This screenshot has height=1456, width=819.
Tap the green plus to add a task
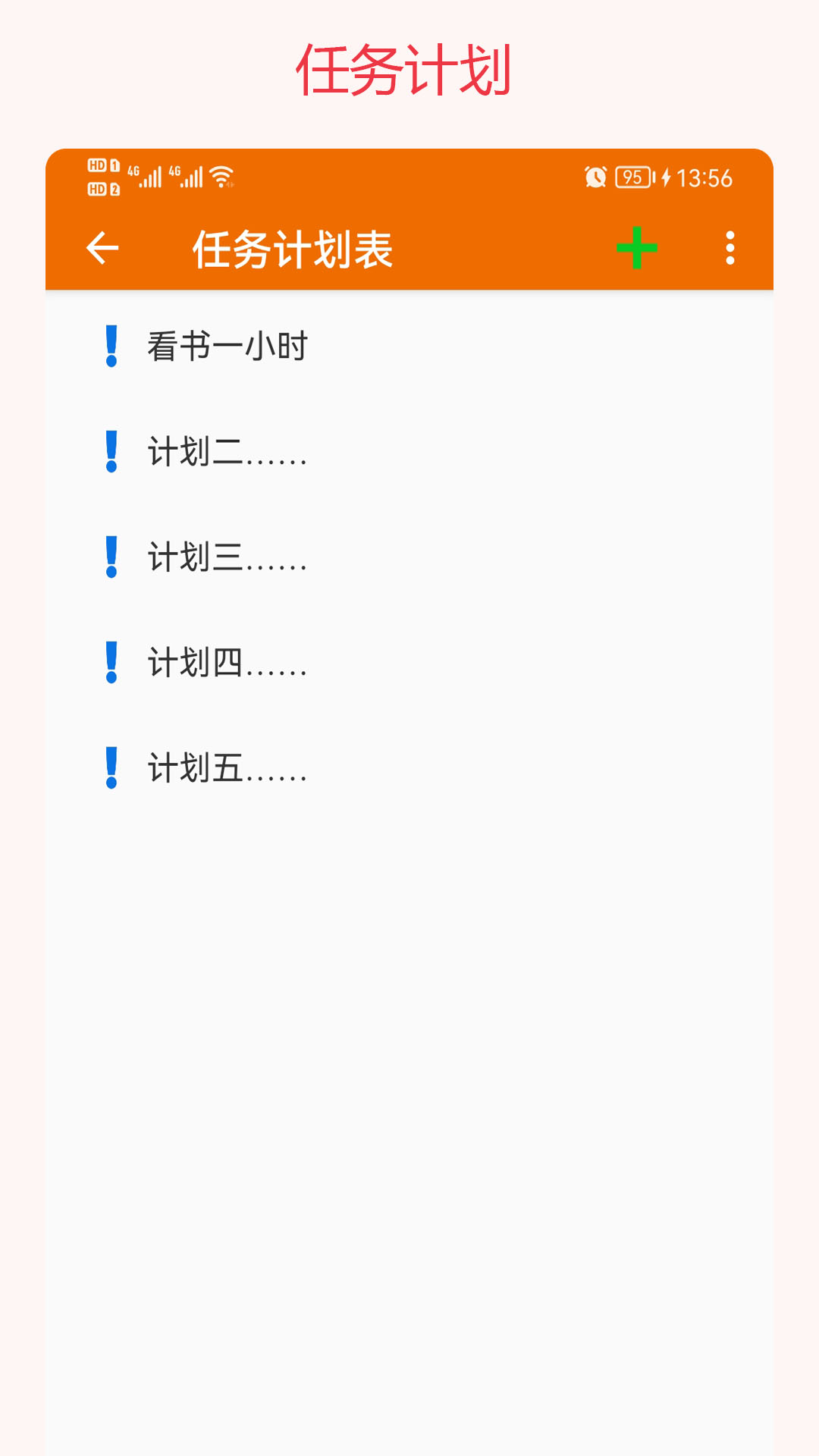[x=638, y=249]
